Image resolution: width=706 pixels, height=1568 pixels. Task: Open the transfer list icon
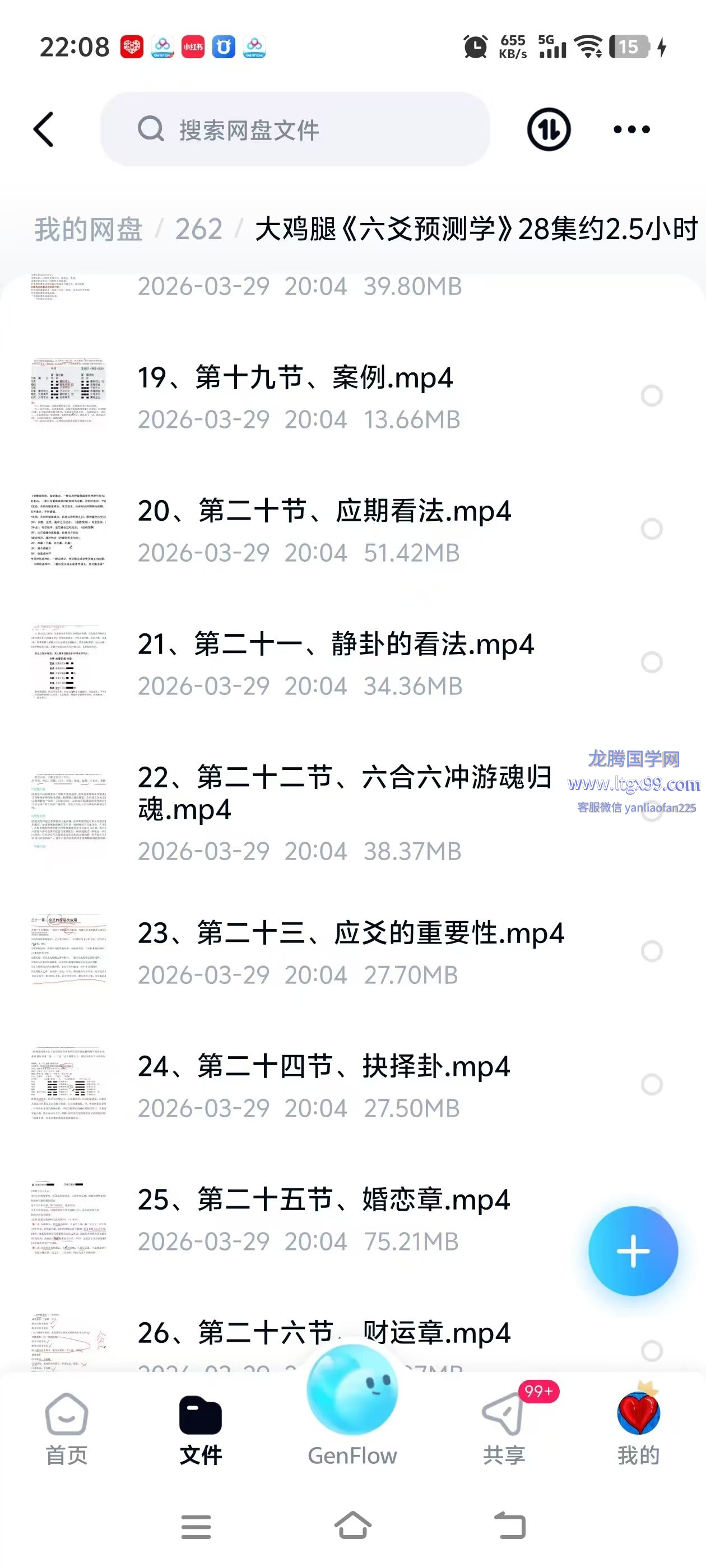pos(548,129)
